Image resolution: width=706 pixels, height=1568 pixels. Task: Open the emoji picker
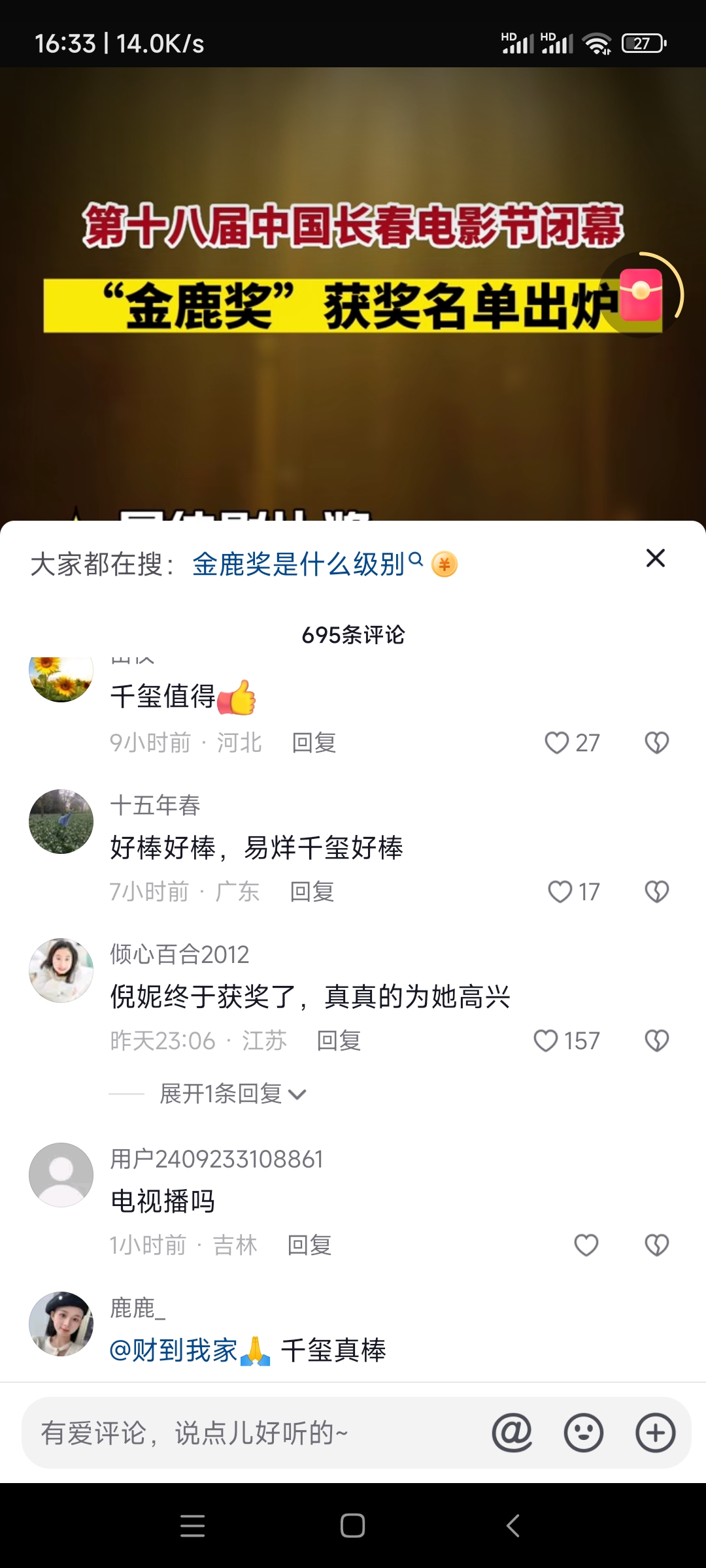[583, 1433]
